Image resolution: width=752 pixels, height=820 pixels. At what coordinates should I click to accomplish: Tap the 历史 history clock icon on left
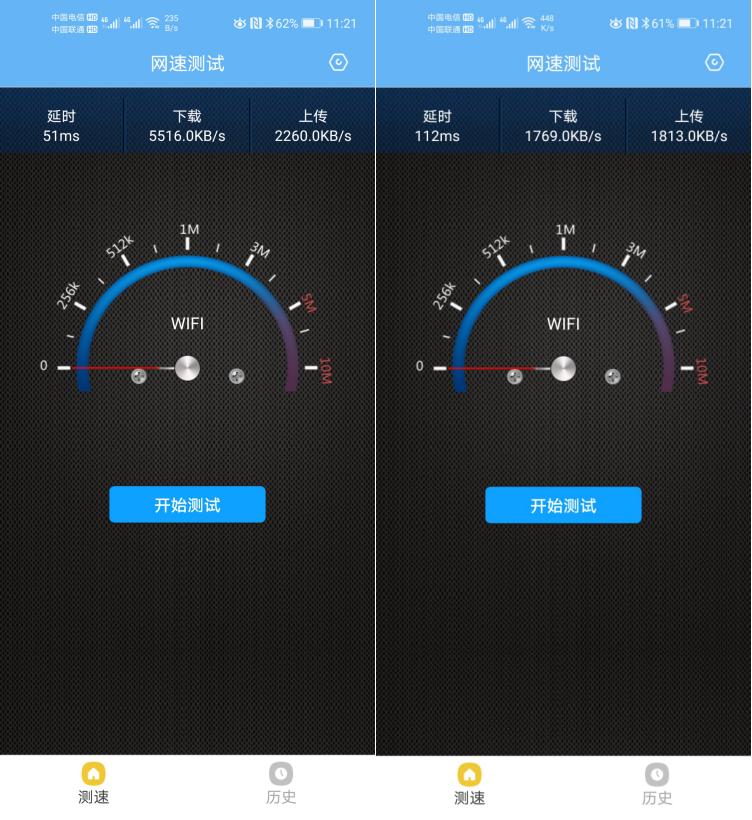[280, 774]
